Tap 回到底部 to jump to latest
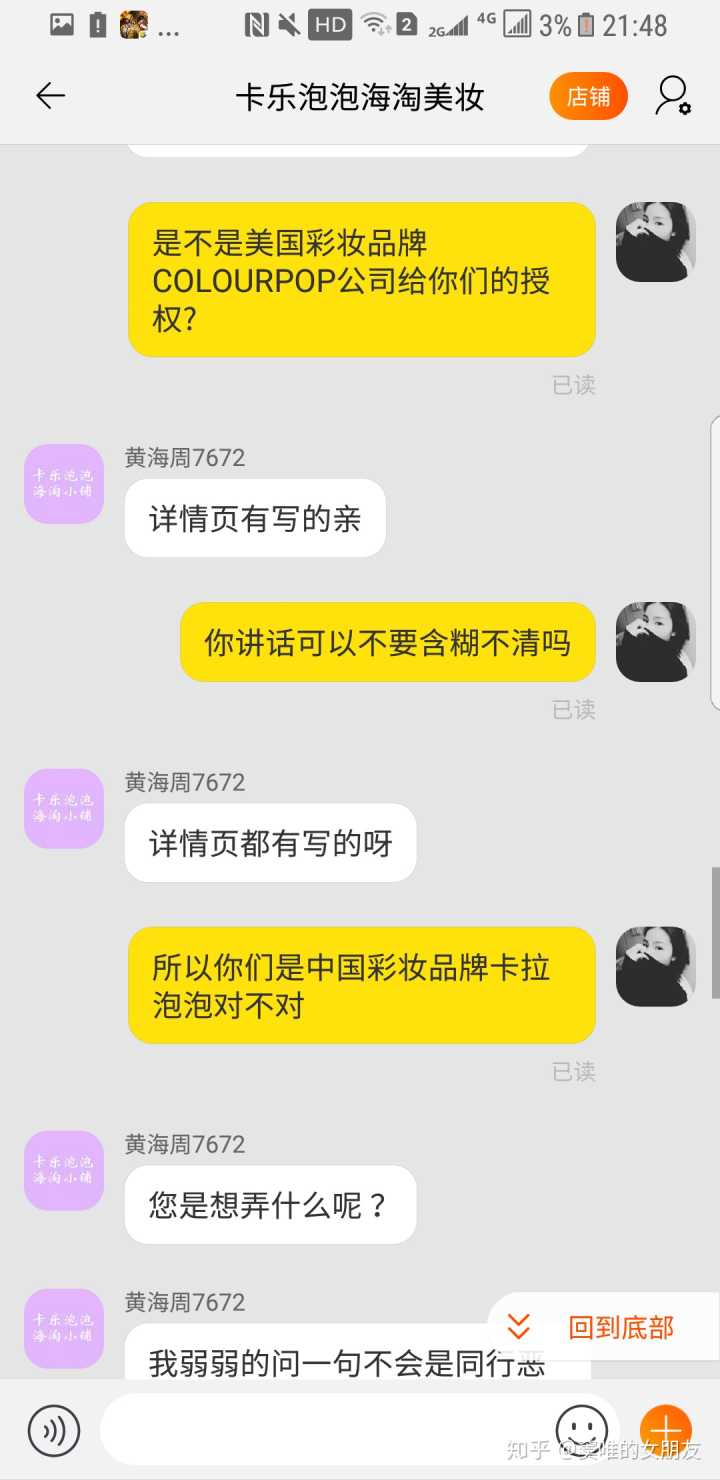Image resolution: width=720 pixels, height=1480 pixels. click(x=604, y=1327)
